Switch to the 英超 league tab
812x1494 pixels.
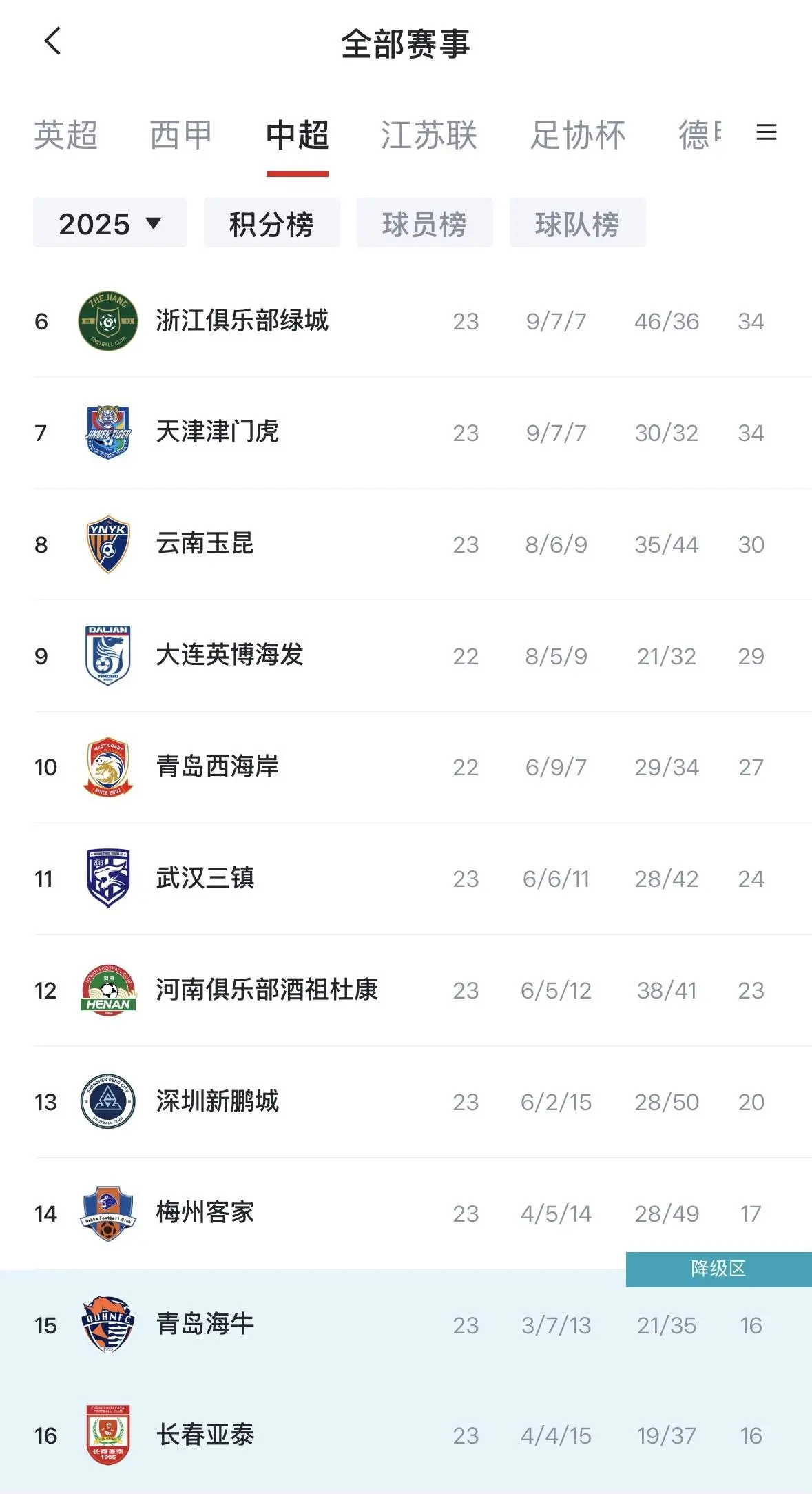(66, 135)
